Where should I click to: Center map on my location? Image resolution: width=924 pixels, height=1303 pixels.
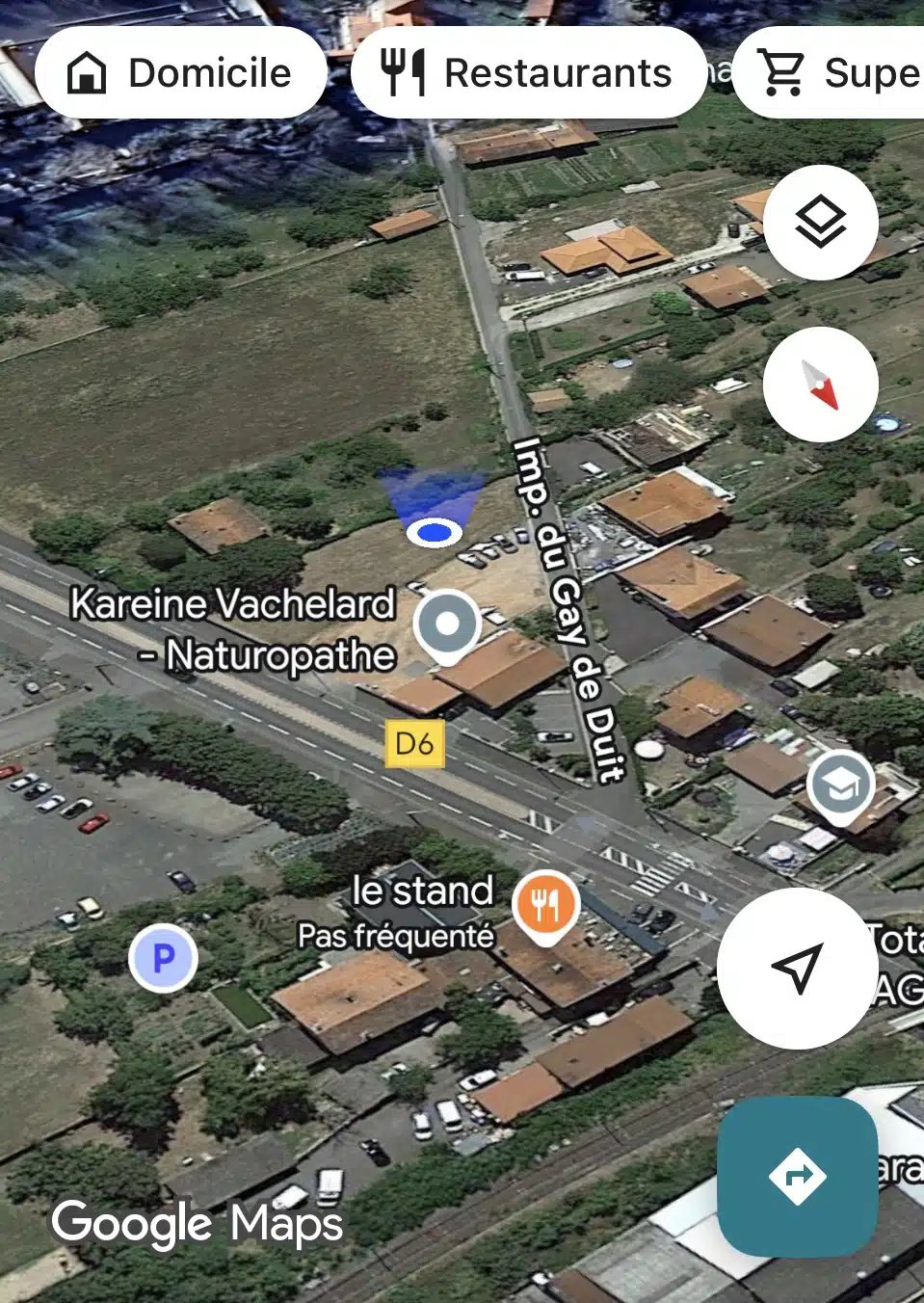point(797,968)
